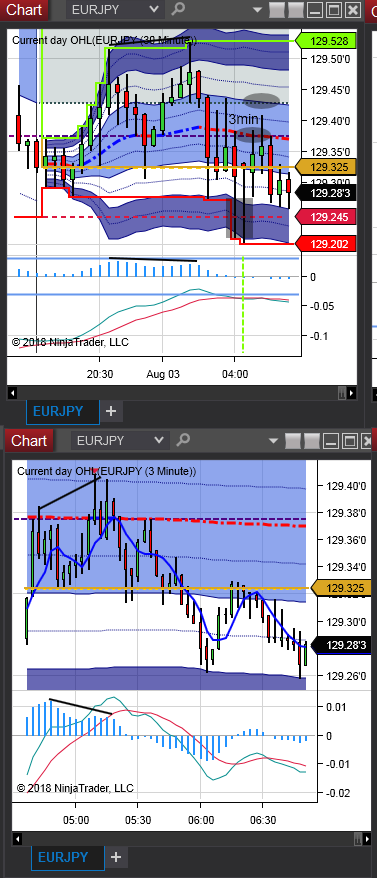Minimize the 3 Minute chart window
Viewport: 377px width, 878px height.
click(332, 441)
